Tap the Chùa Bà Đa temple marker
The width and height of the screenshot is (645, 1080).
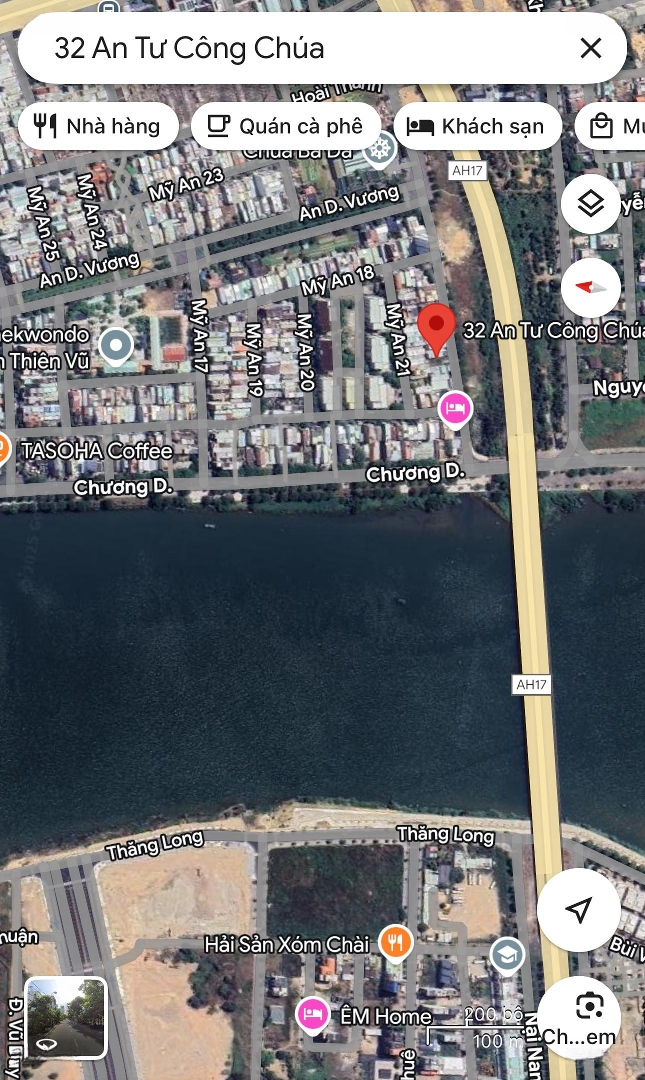[380, 152]
